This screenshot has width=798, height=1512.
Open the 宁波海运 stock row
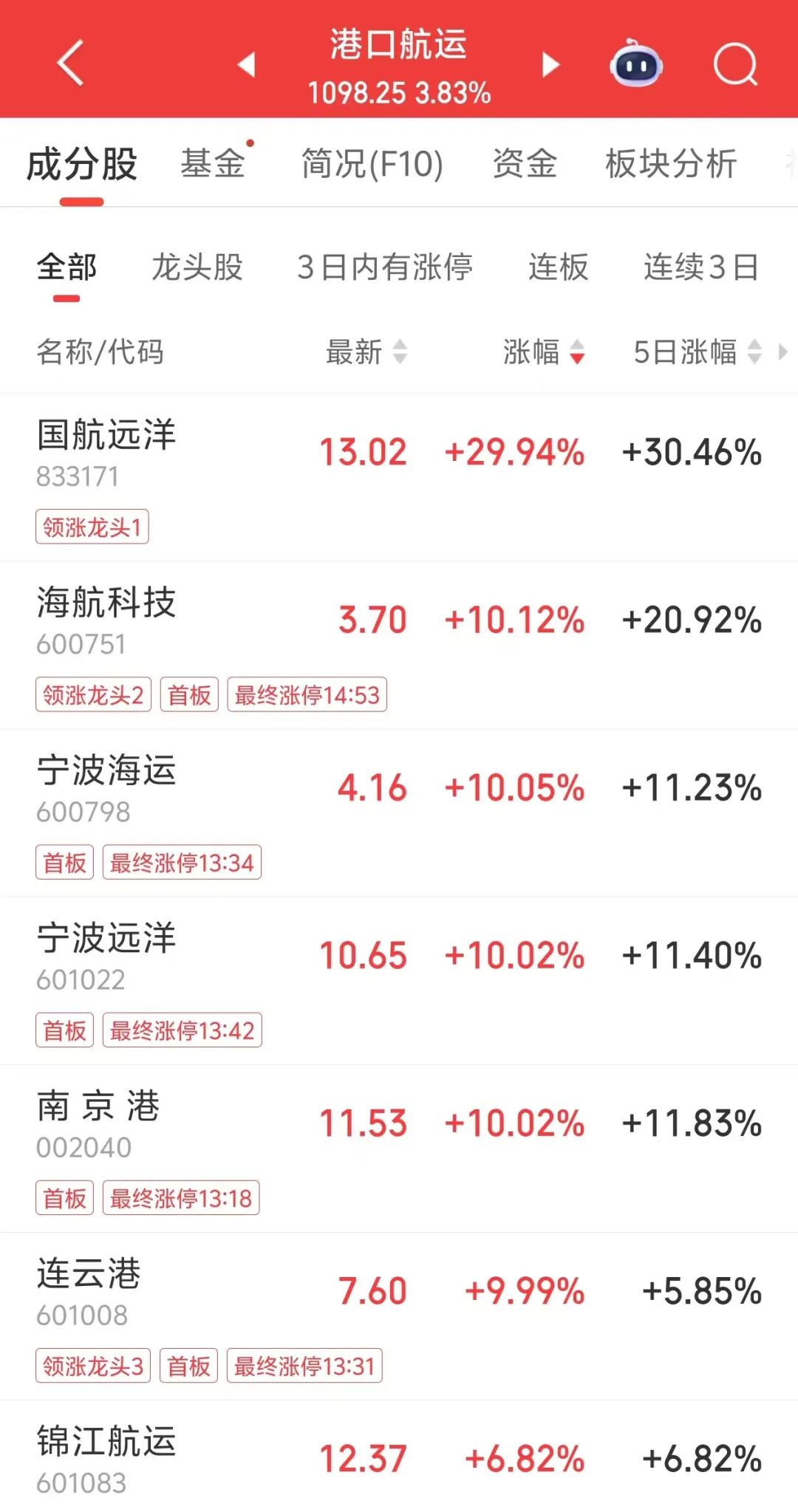click(399, 813)
